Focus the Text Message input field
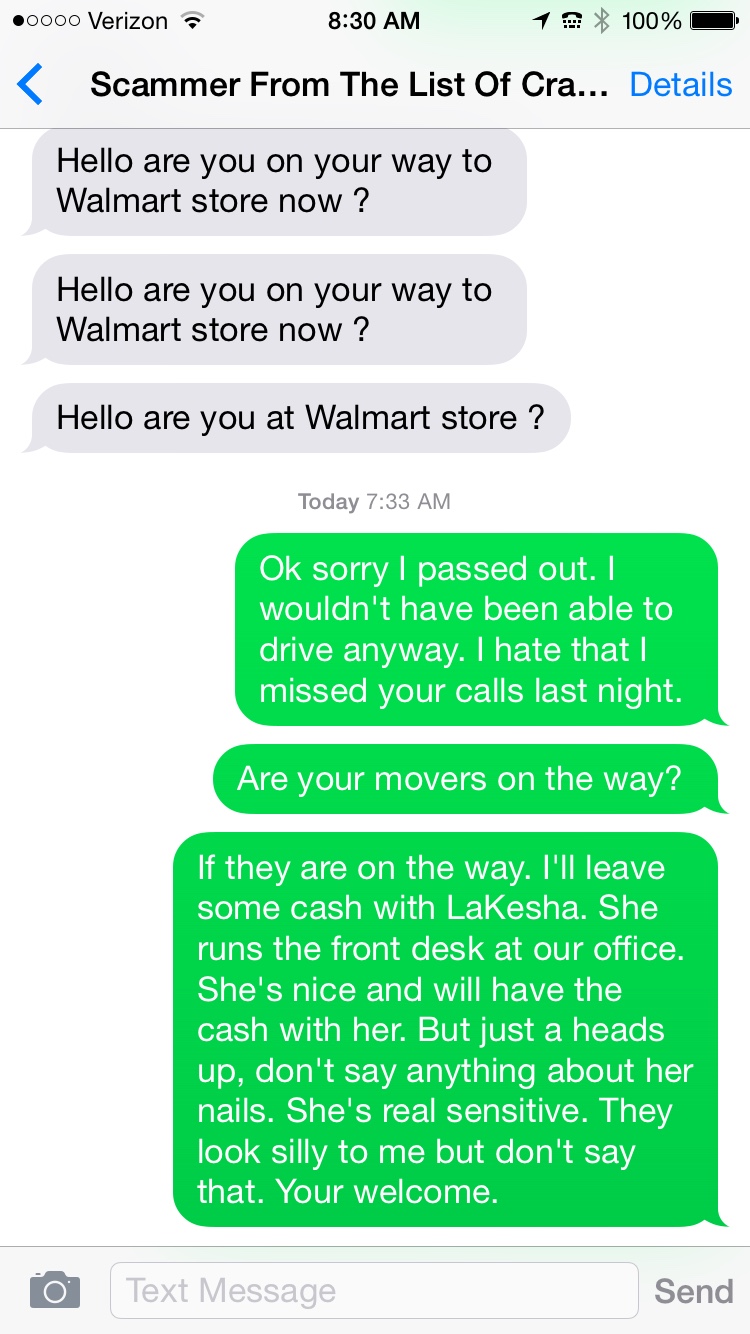This screenshot has width=750, height=1334. pos(373,1290)
